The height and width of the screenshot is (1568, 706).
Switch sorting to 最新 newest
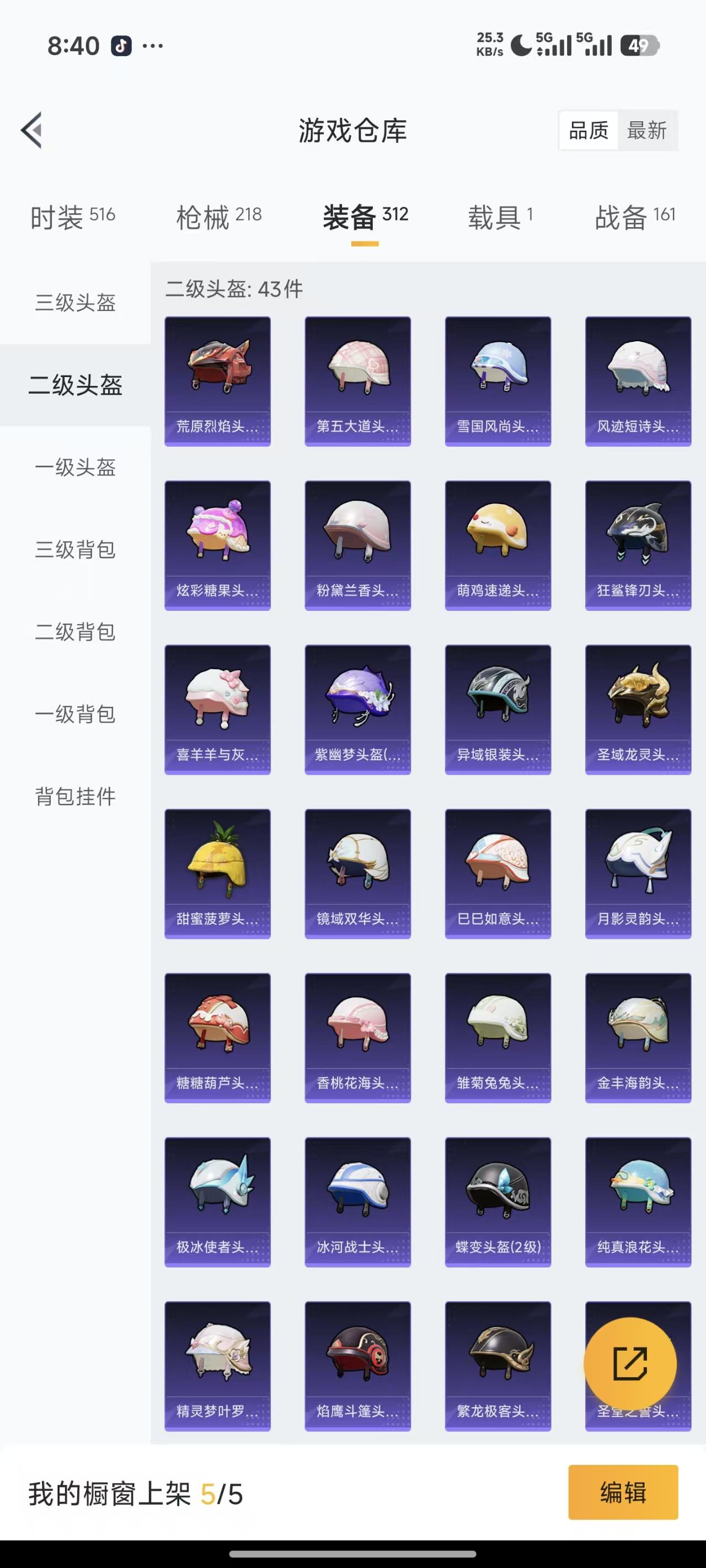[648, 130]
